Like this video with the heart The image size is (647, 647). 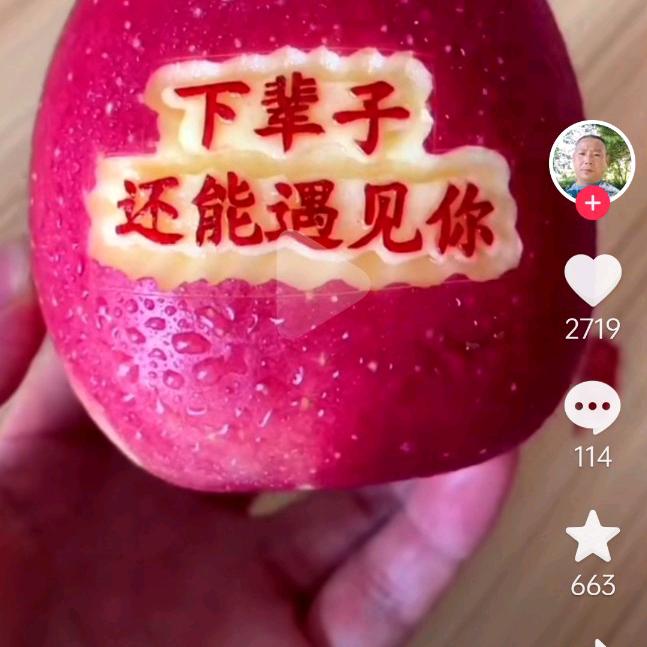pos(593,280)
